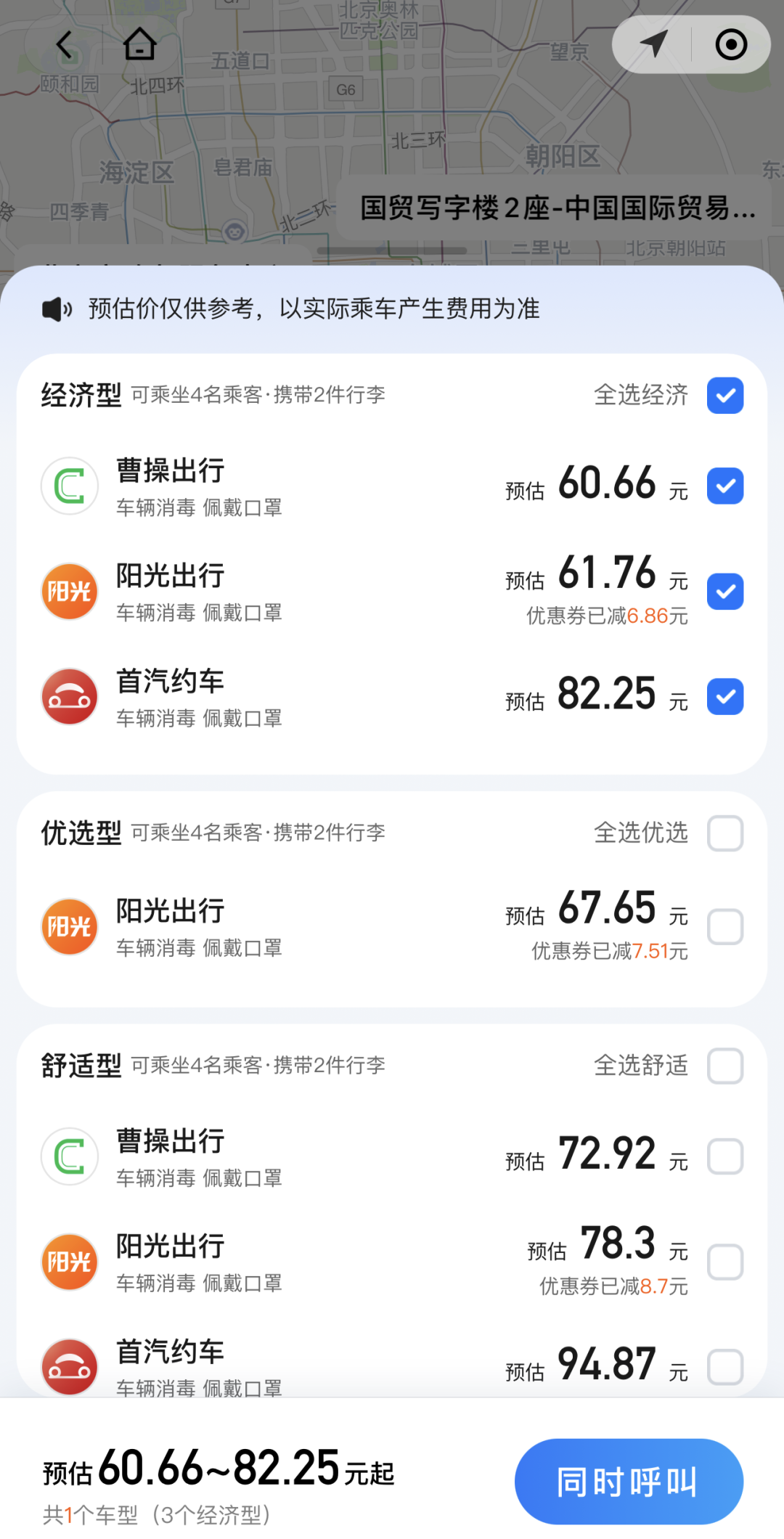Image resolution: width=784 pixels, height=1539 pixels.
Task: Check the 全选舒适 select-all checkbox
Action: tap(725, 1066)
